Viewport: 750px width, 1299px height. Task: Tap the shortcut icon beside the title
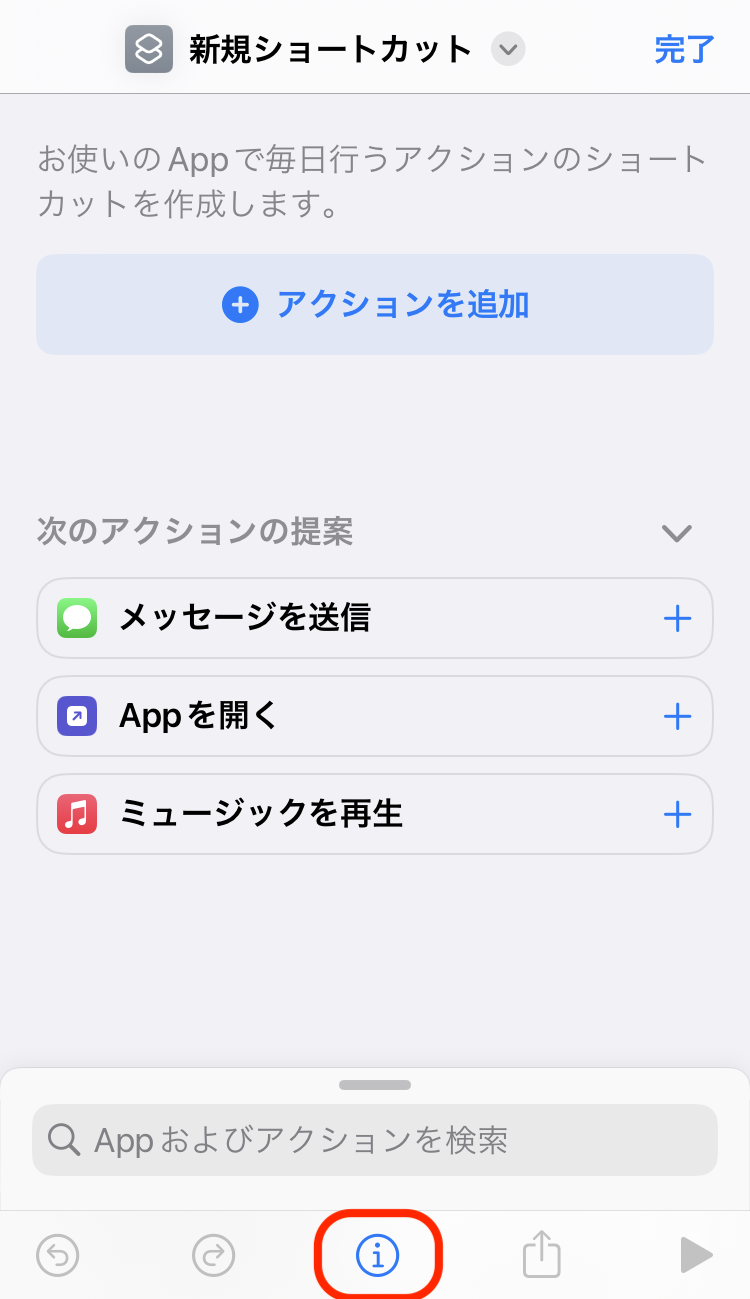coord(149,49)
